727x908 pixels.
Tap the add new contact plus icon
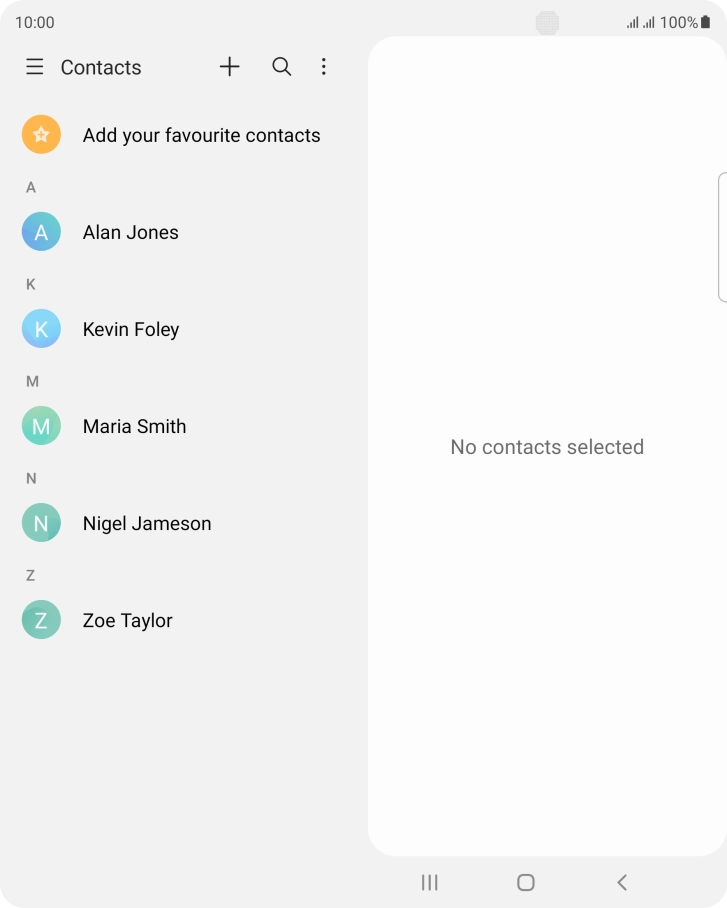(230, 67)
